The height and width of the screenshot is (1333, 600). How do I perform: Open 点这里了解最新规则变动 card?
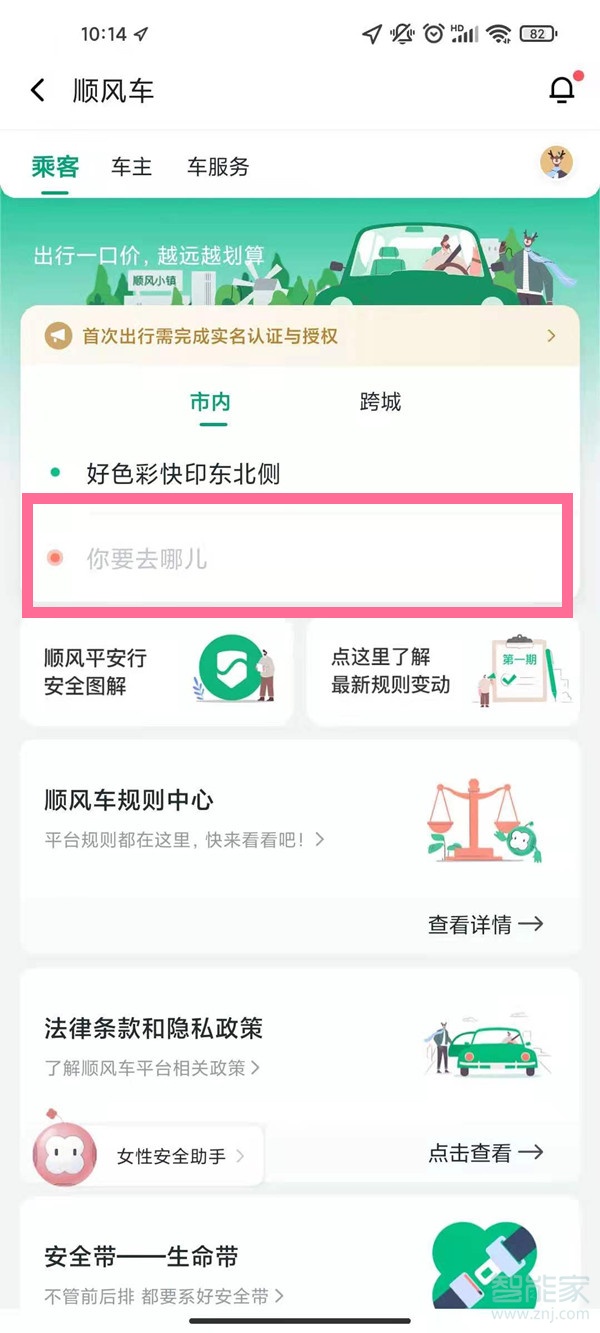pos(443,672)
